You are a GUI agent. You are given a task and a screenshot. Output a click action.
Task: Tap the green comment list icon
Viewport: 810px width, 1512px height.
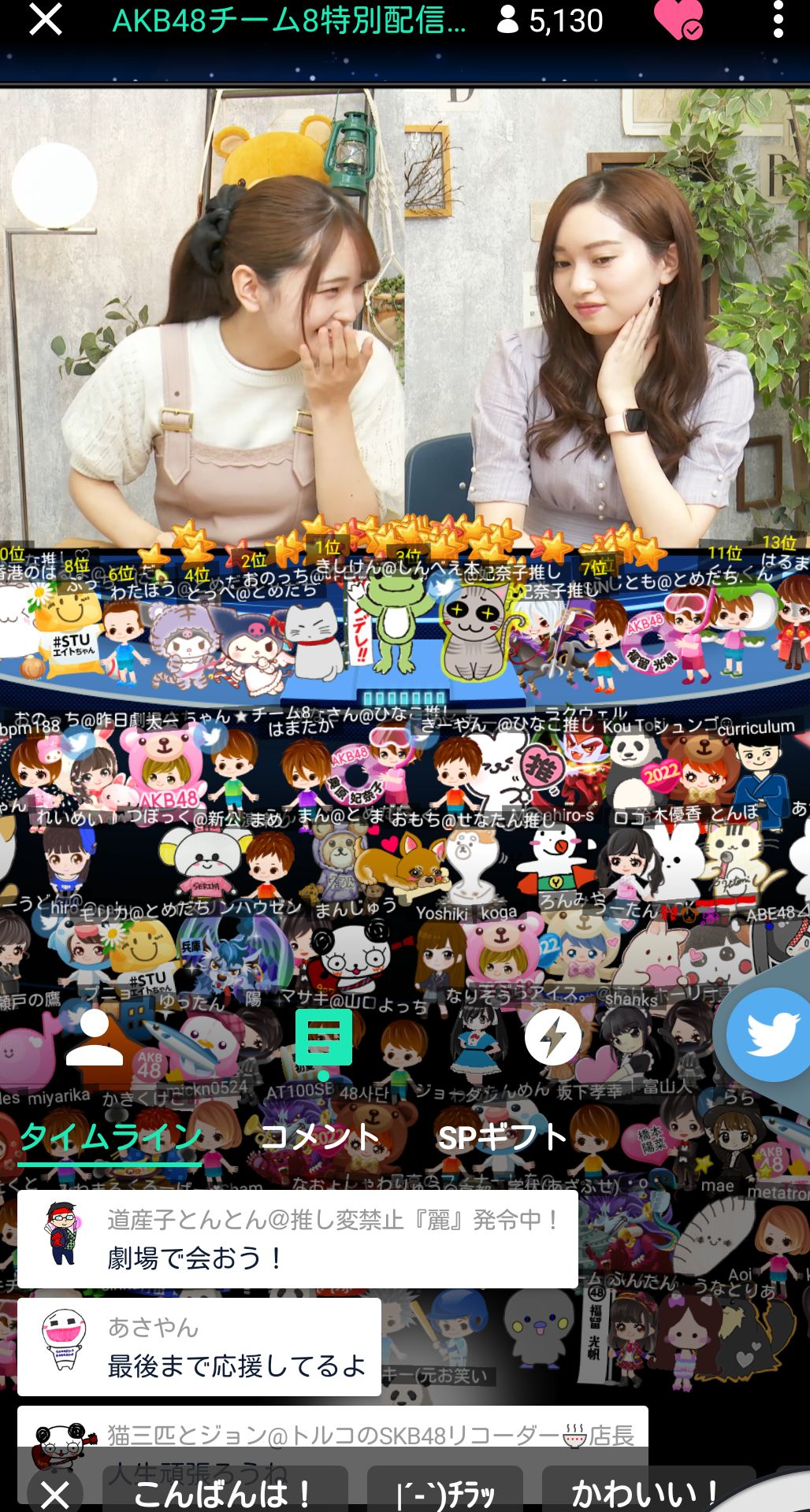[323, 1040]
